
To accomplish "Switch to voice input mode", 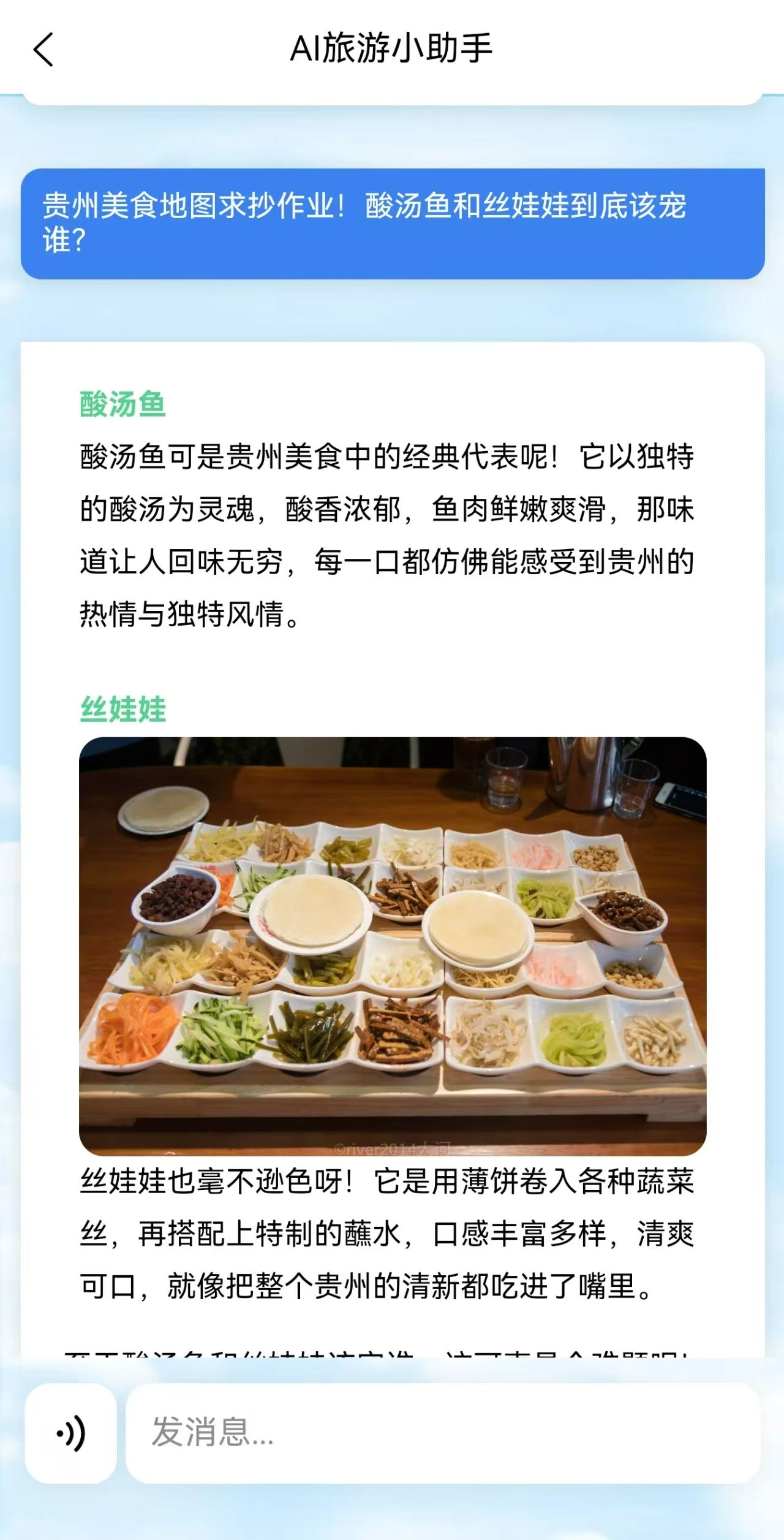I will click(71, 1433).
